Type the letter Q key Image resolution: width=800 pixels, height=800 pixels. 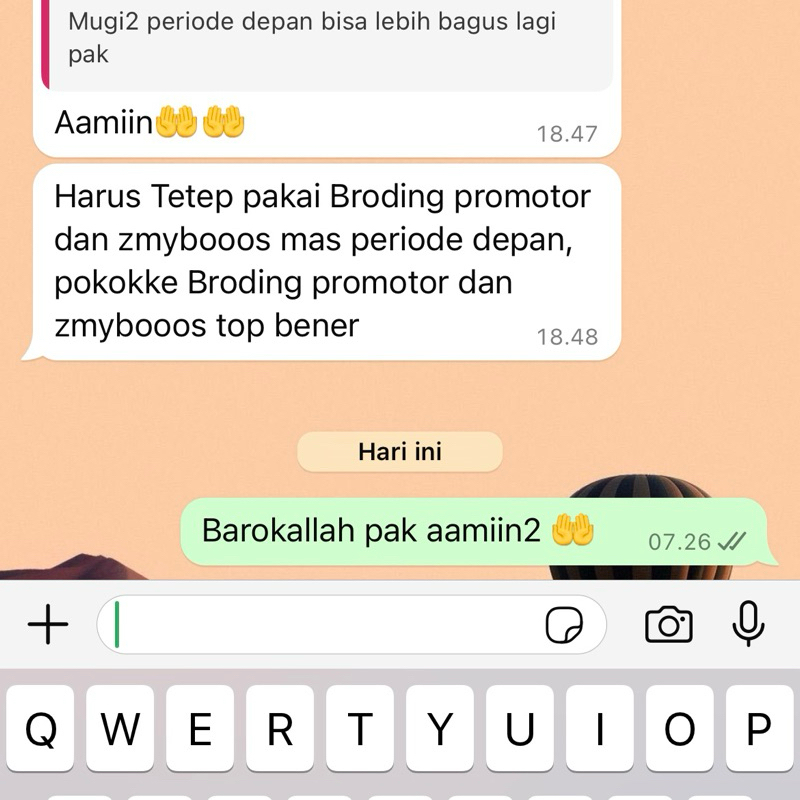pyautogui.click(x=41, y=730)
